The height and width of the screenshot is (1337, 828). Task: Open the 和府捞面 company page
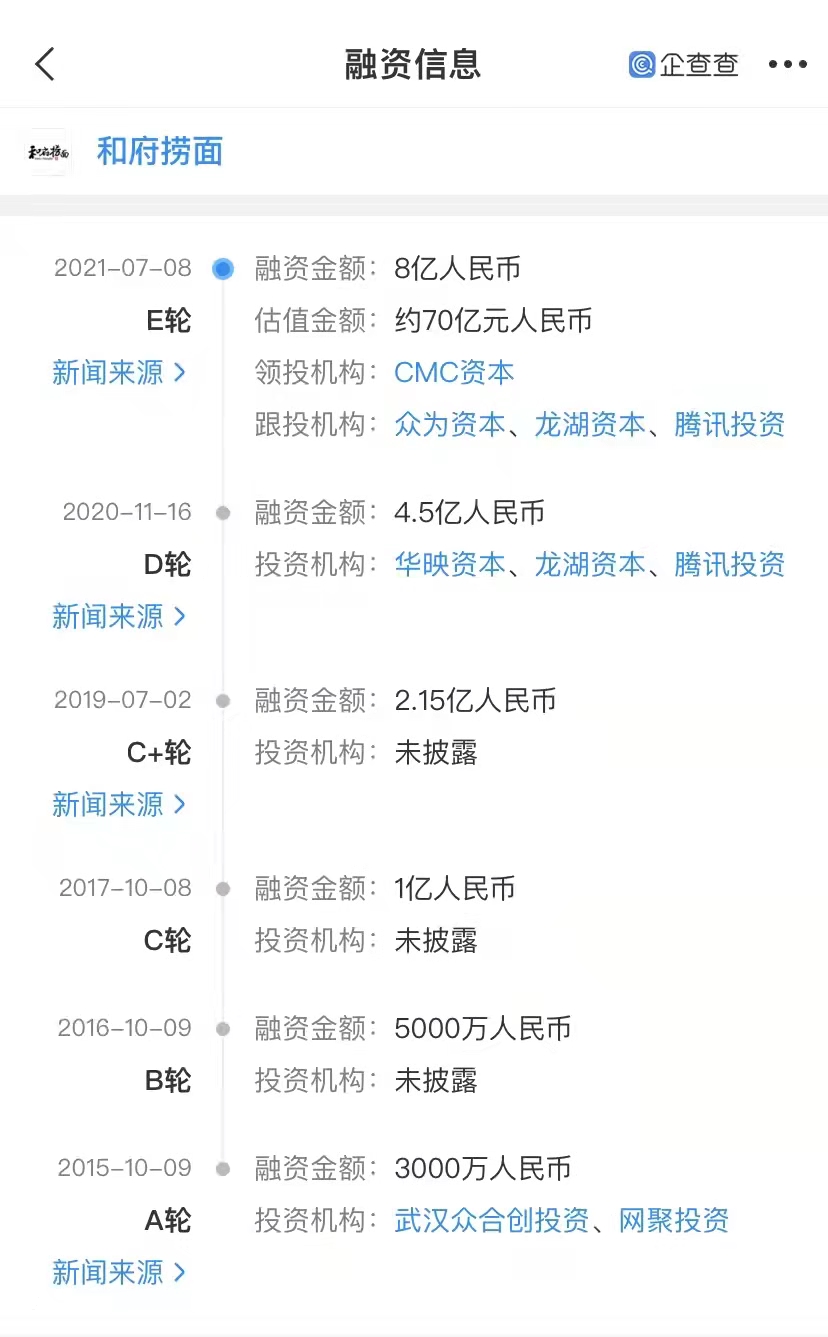[x=159, y=152]
